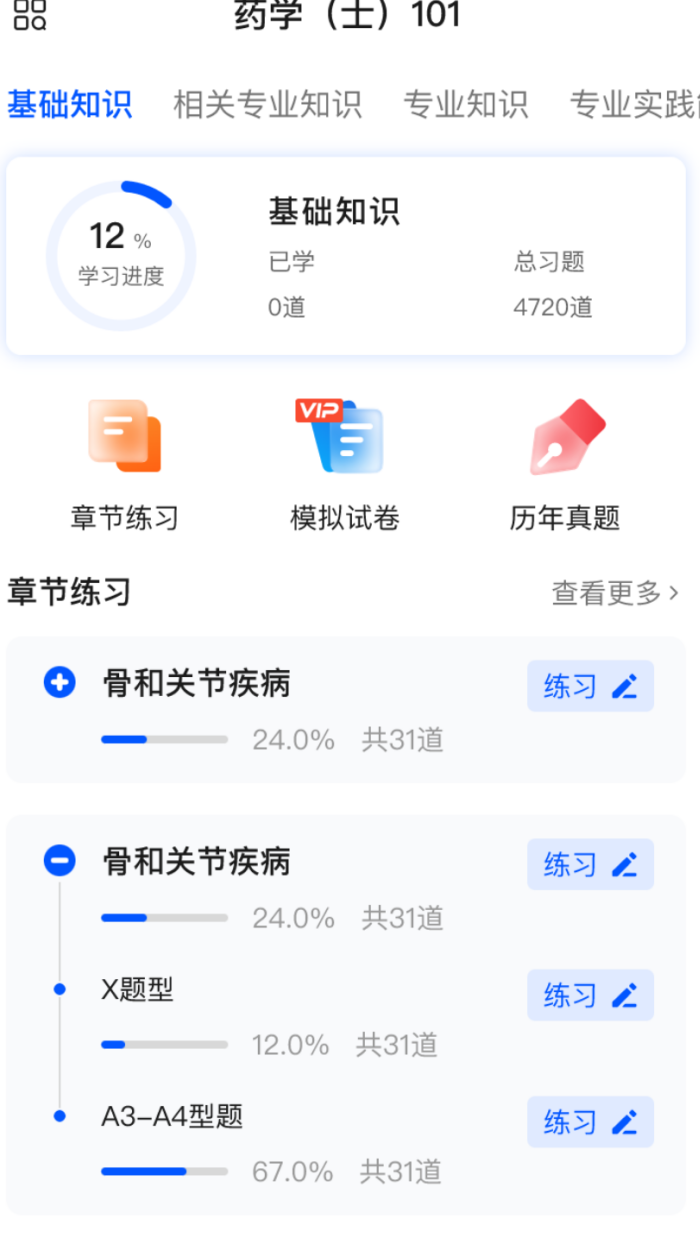Start 练习 for the expanded 骨和关节疾病 chapter
The height and width of the screenshot is (1243, 700).
[x=590, y=864]
